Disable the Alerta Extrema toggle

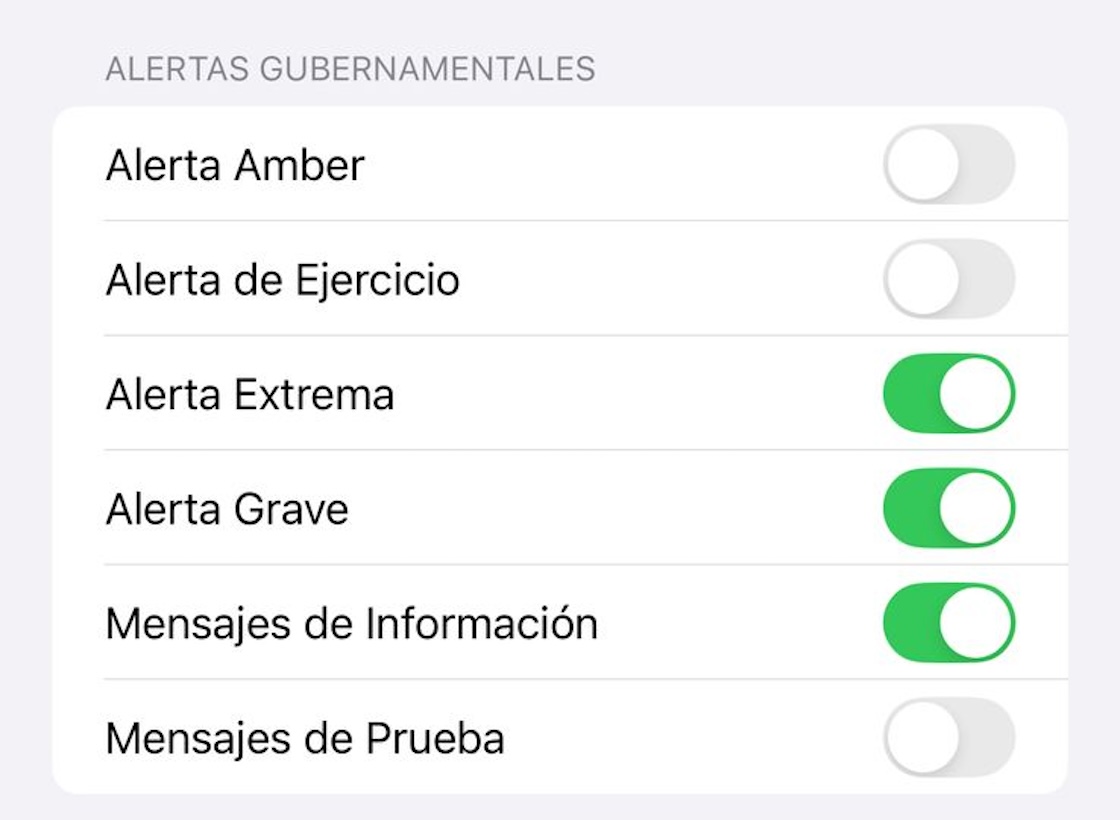tap(948, 393)
